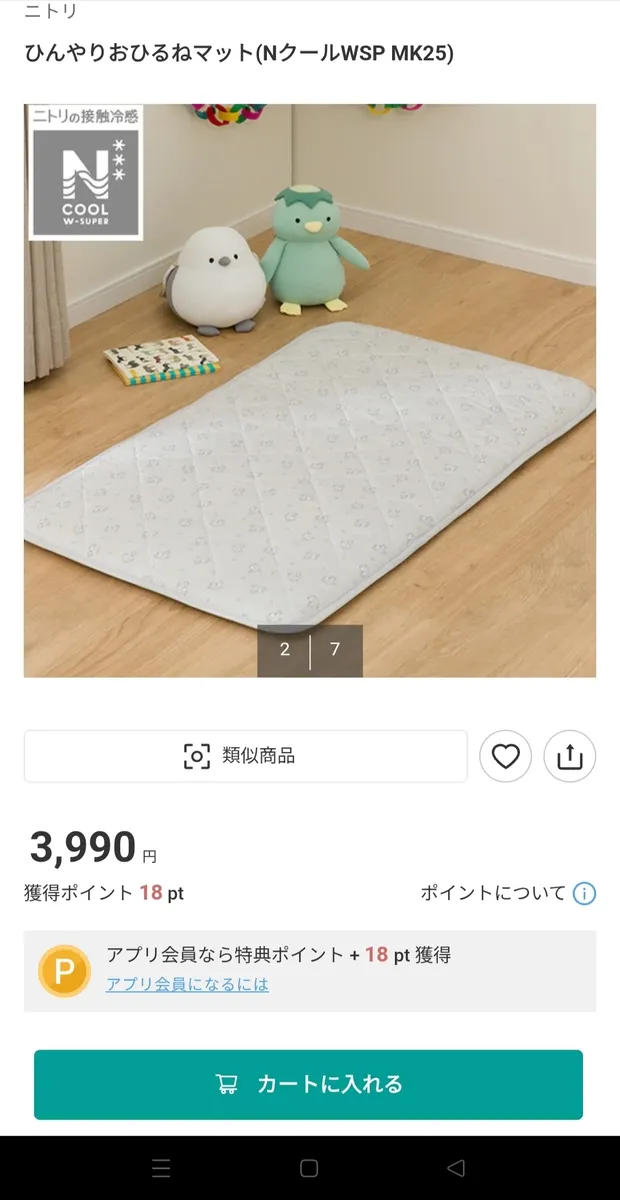Go to the system home screen
Image resolution: width=620 pixels, height=1200 pixels.
tap(309, 1168)
